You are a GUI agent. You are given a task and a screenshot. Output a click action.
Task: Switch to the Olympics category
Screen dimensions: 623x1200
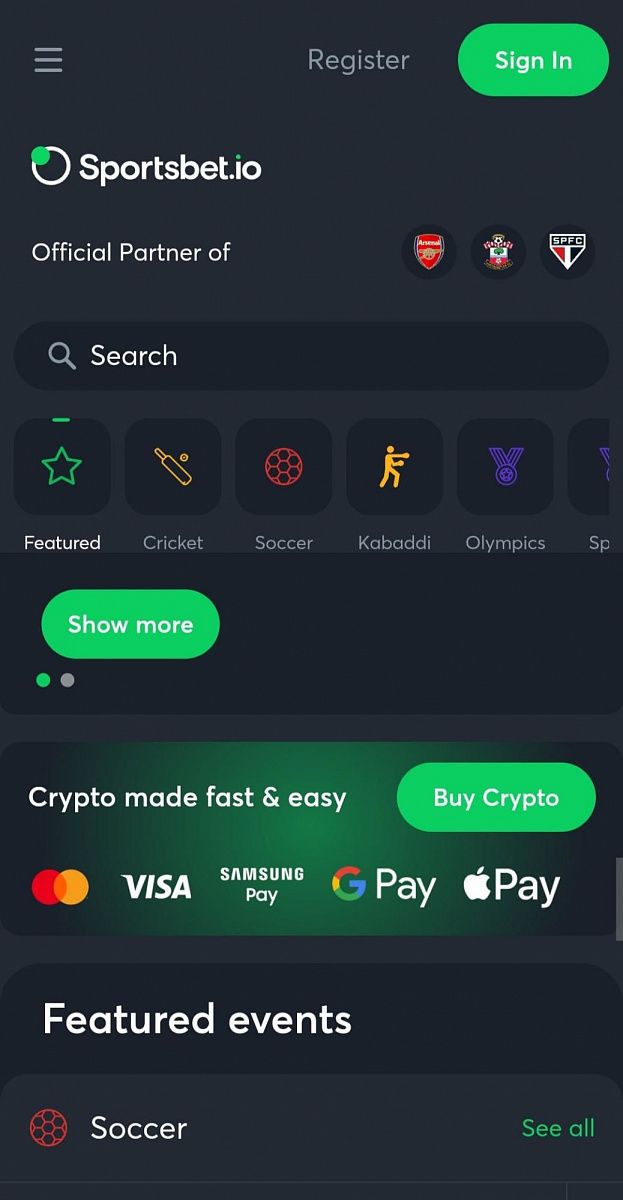coord(505,467)
